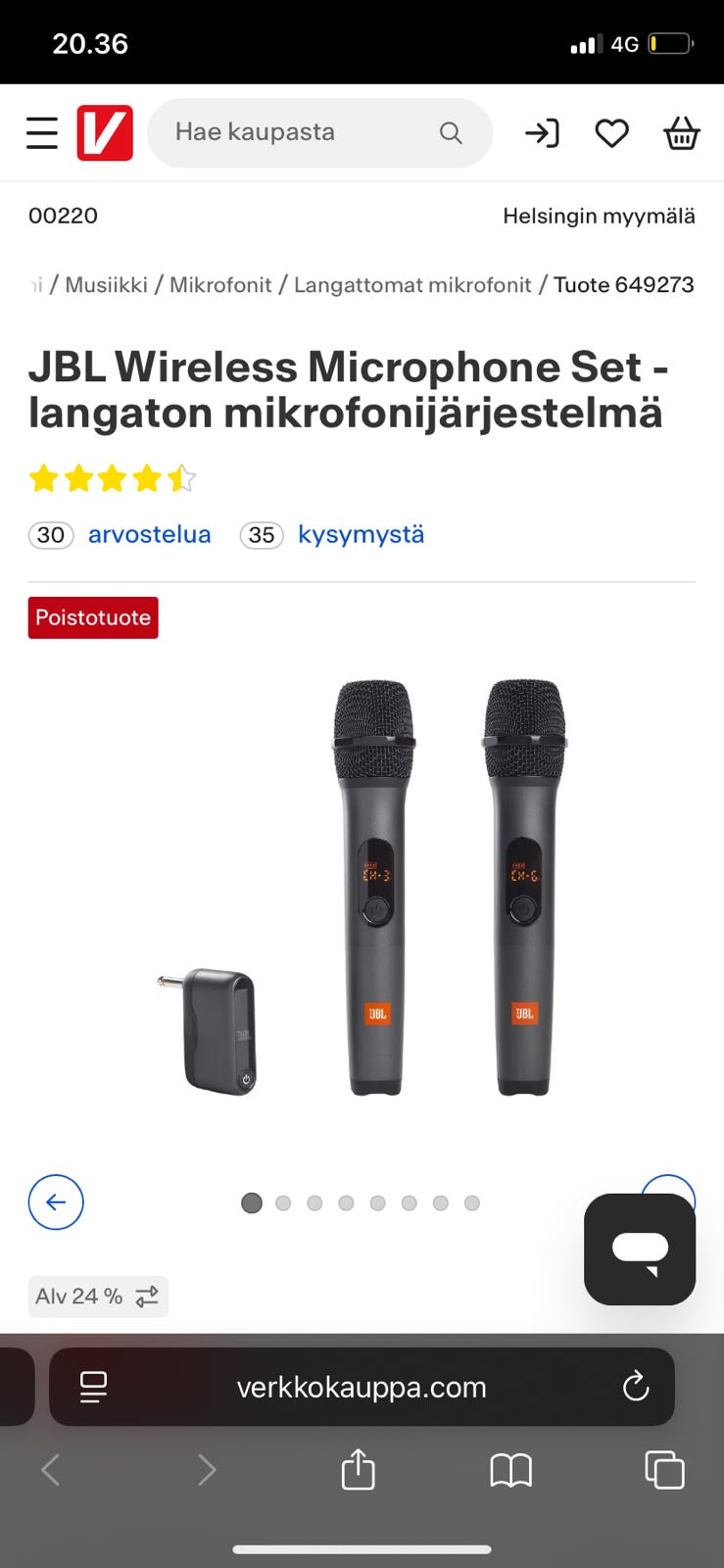Open the sign-in page
This screenshot has height=1568, width=724.
click(x=542, y=132)
